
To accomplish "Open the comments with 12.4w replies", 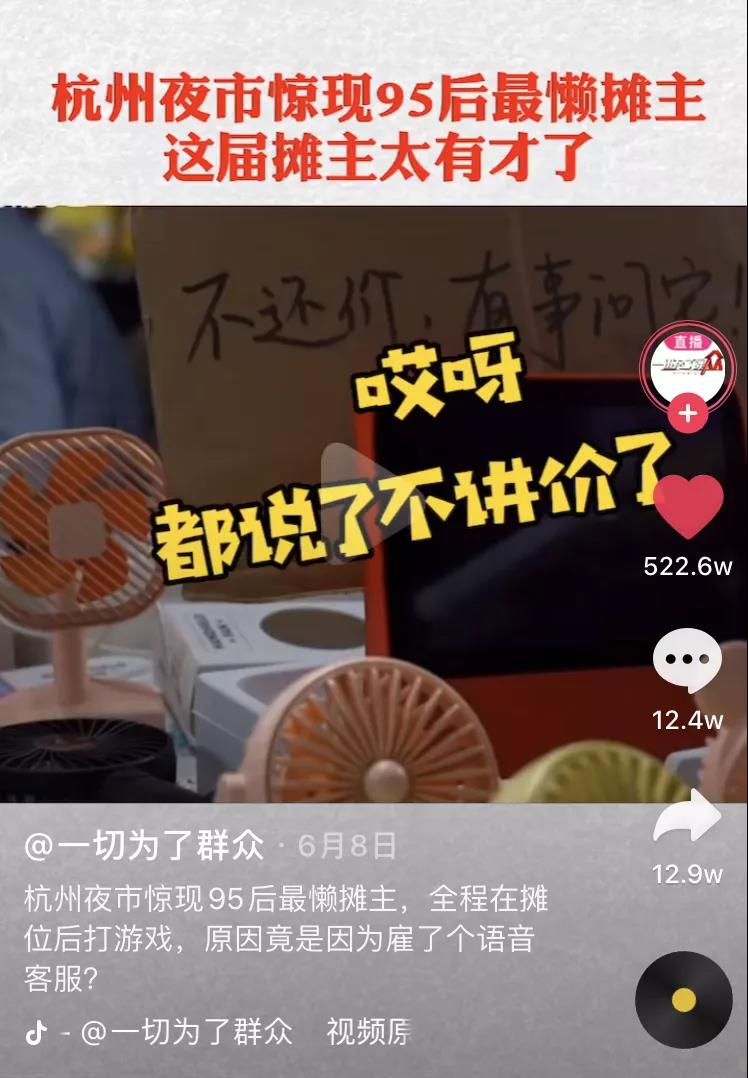I will pos(687,661).
